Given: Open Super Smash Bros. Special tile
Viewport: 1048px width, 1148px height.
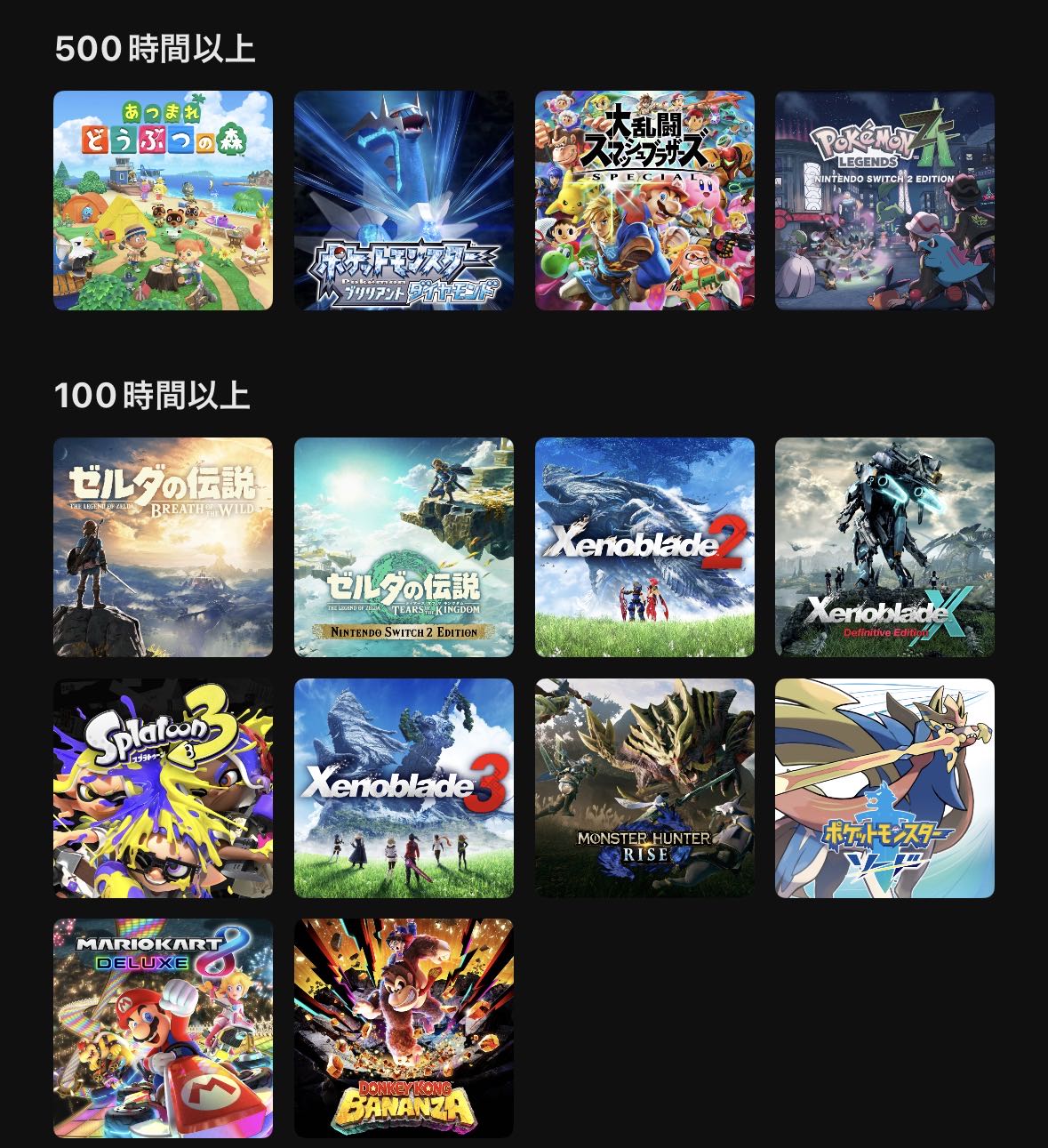Looking at the screenshot, I should 644,200.
